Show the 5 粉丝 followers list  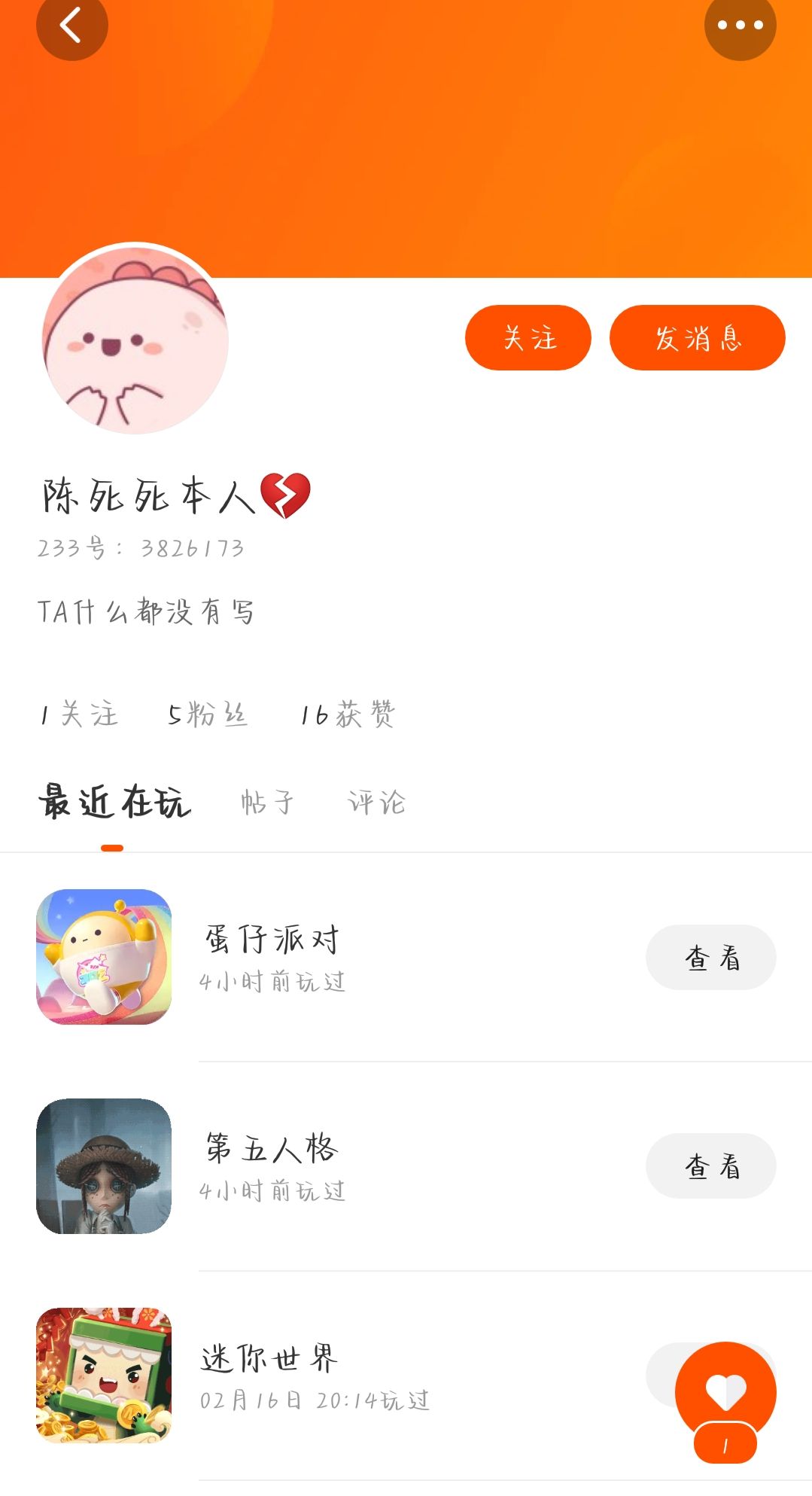point(207,714)
